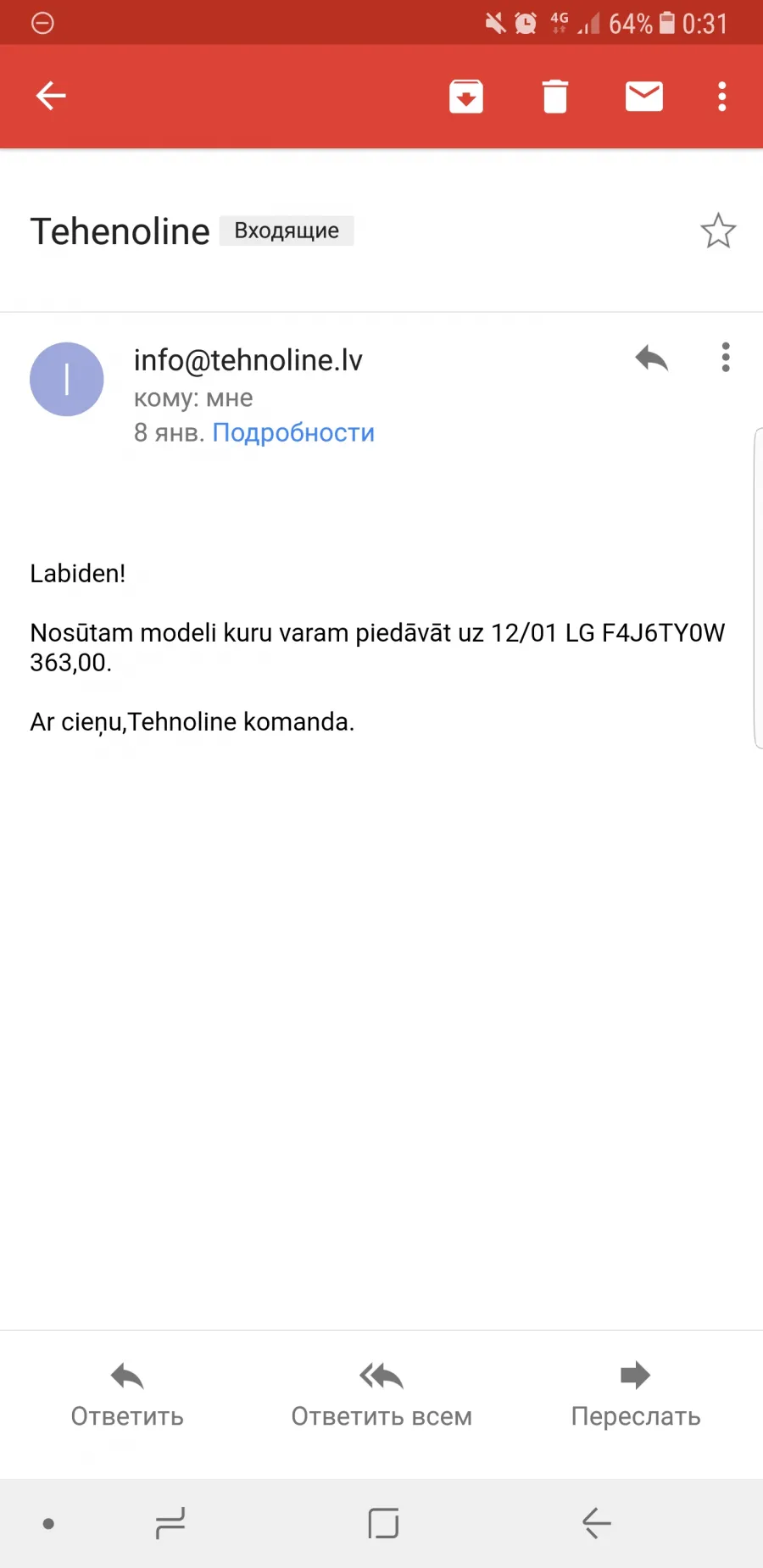The width and height of the screenshot is (763, 1568).
Task: Star the Tehenoline conversation
Action: coord(718,231)
